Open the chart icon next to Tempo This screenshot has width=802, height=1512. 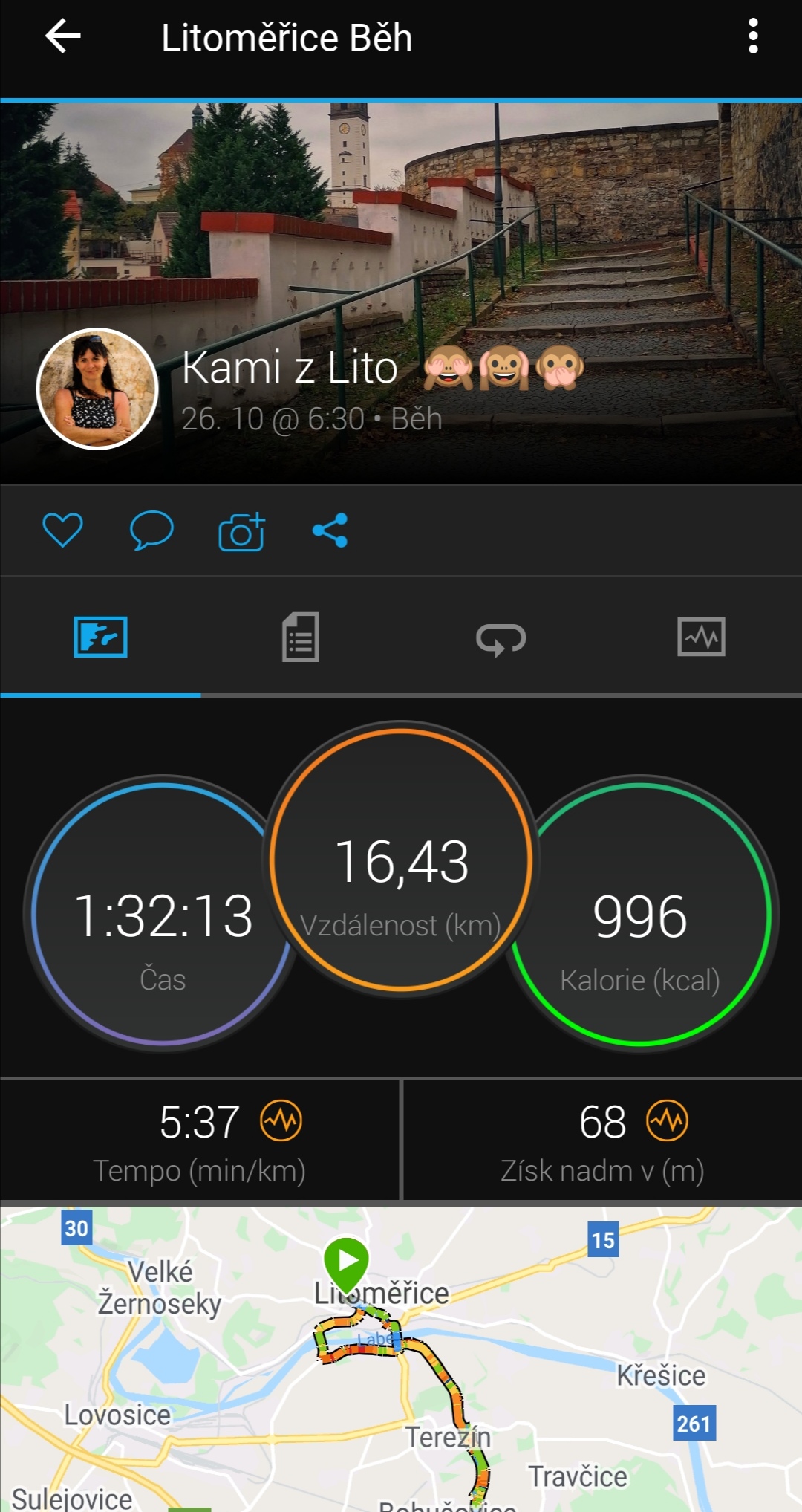click(281, 1120)
